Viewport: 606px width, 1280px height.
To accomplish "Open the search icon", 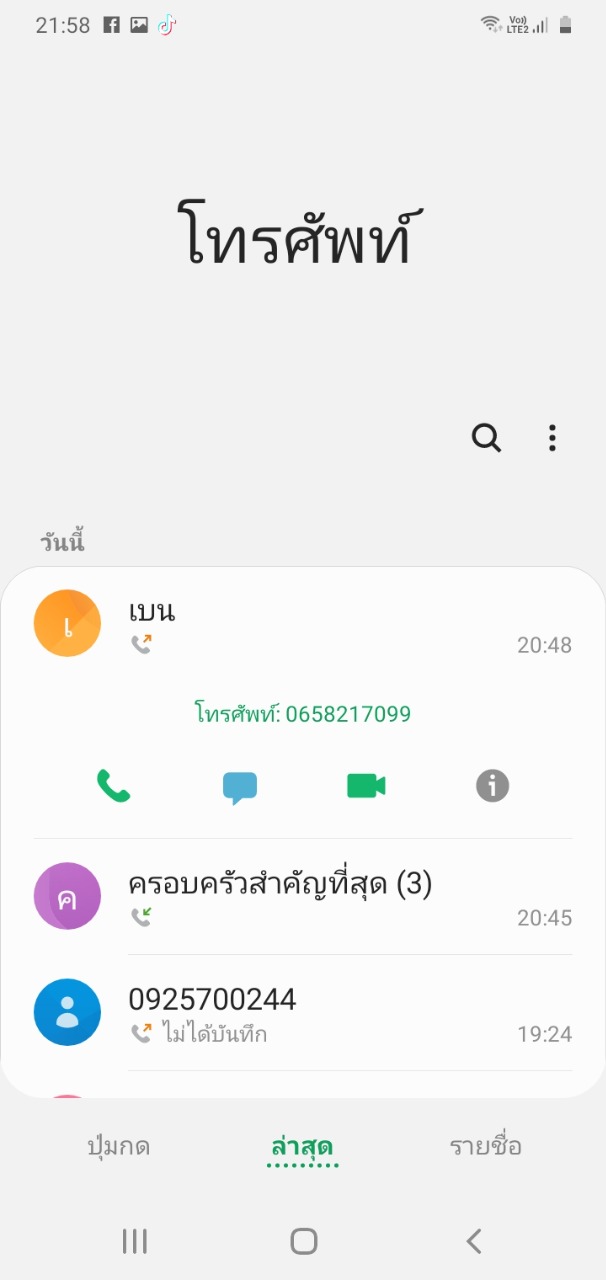I will click(486, 438).
